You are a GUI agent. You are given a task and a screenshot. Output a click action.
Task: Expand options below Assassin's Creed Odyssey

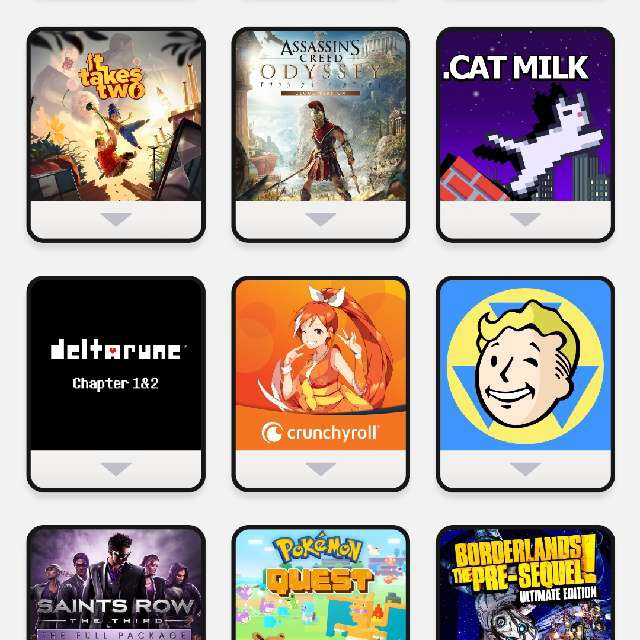tap(321, 220)
